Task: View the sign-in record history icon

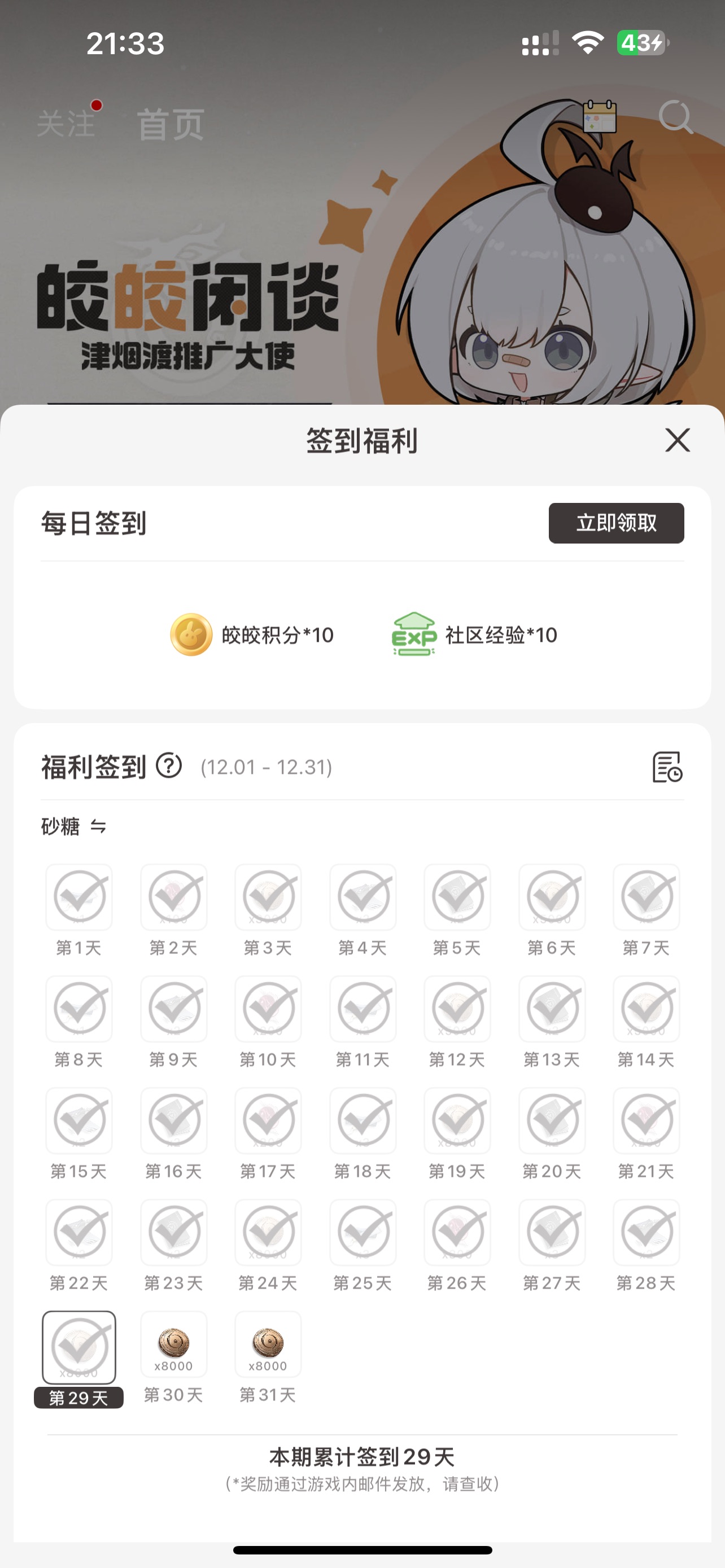Action: [667, 767]
